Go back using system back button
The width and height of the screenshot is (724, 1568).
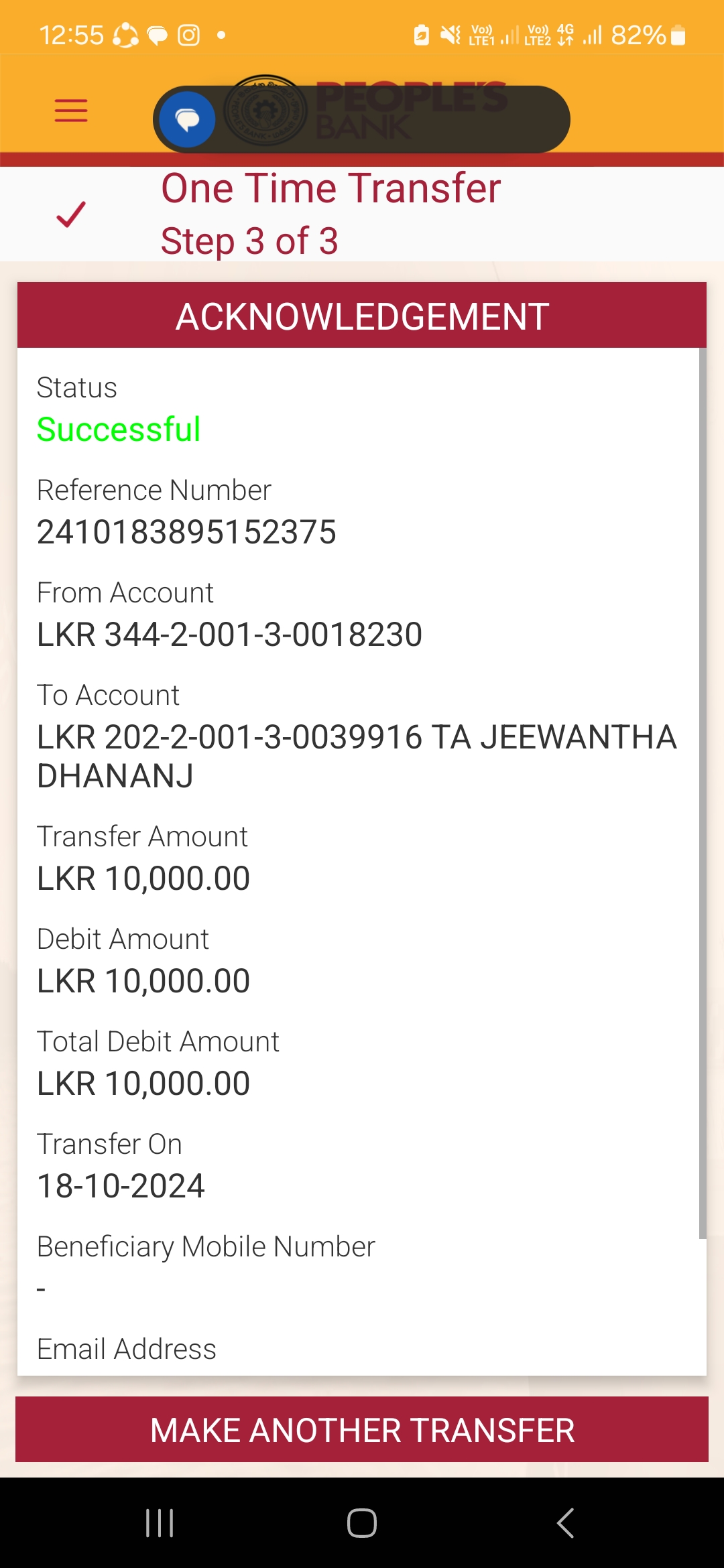pos(565,1523)
